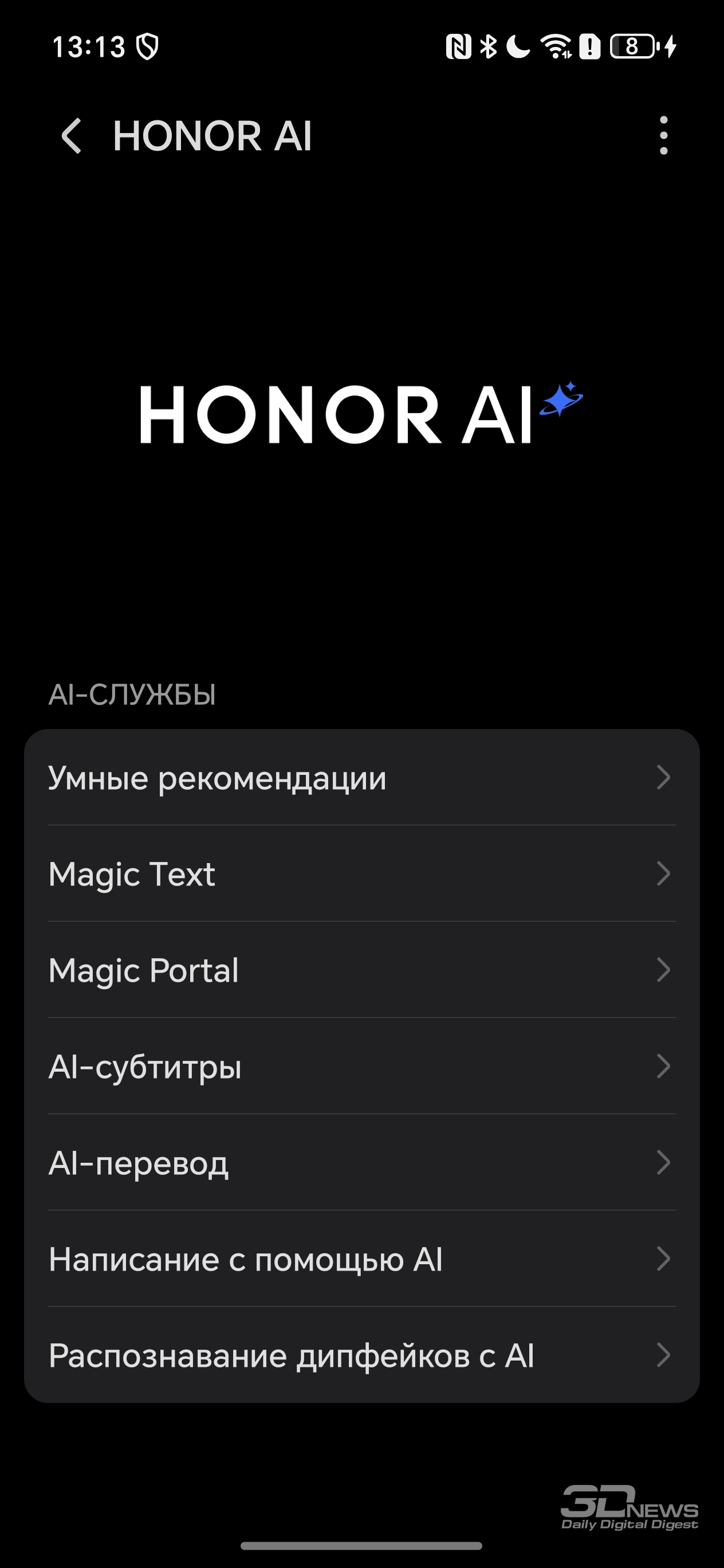Open AI-перевод settings

pyautogui.click(x=362, y=1162)
